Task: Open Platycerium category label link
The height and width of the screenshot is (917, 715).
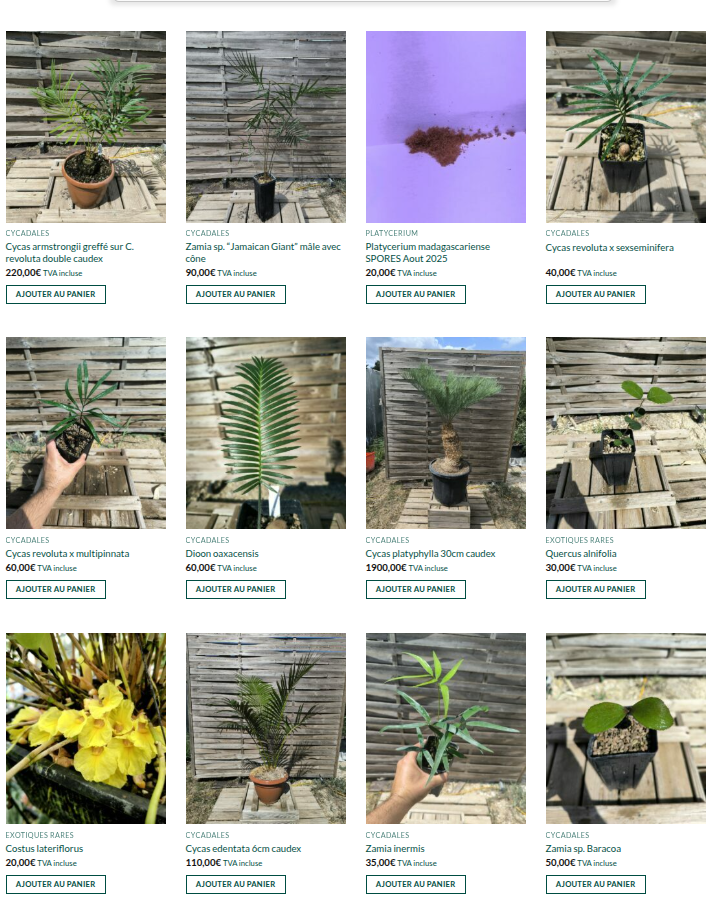Action: click(x=391, y=233)
